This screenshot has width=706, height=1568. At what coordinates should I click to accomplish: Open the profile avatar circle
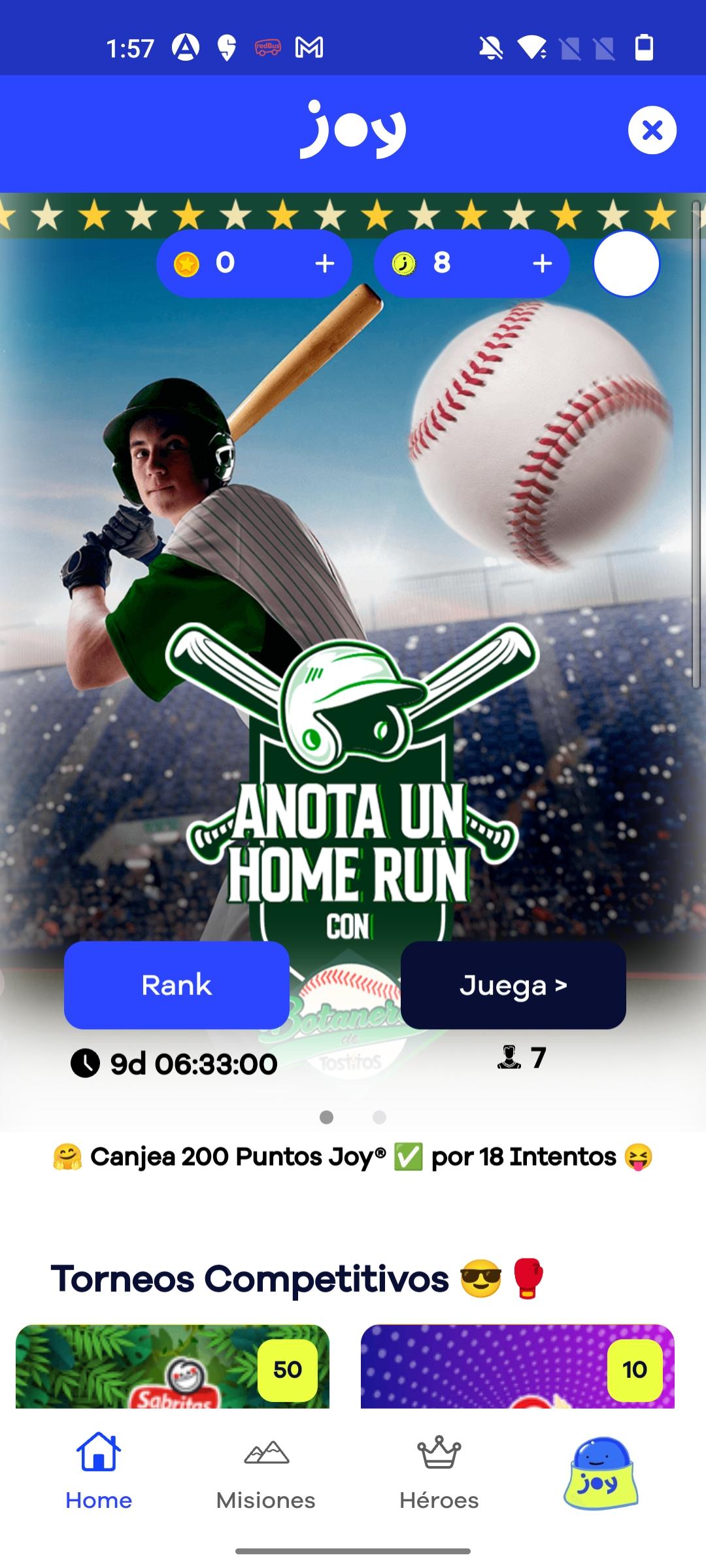(626, 263)
